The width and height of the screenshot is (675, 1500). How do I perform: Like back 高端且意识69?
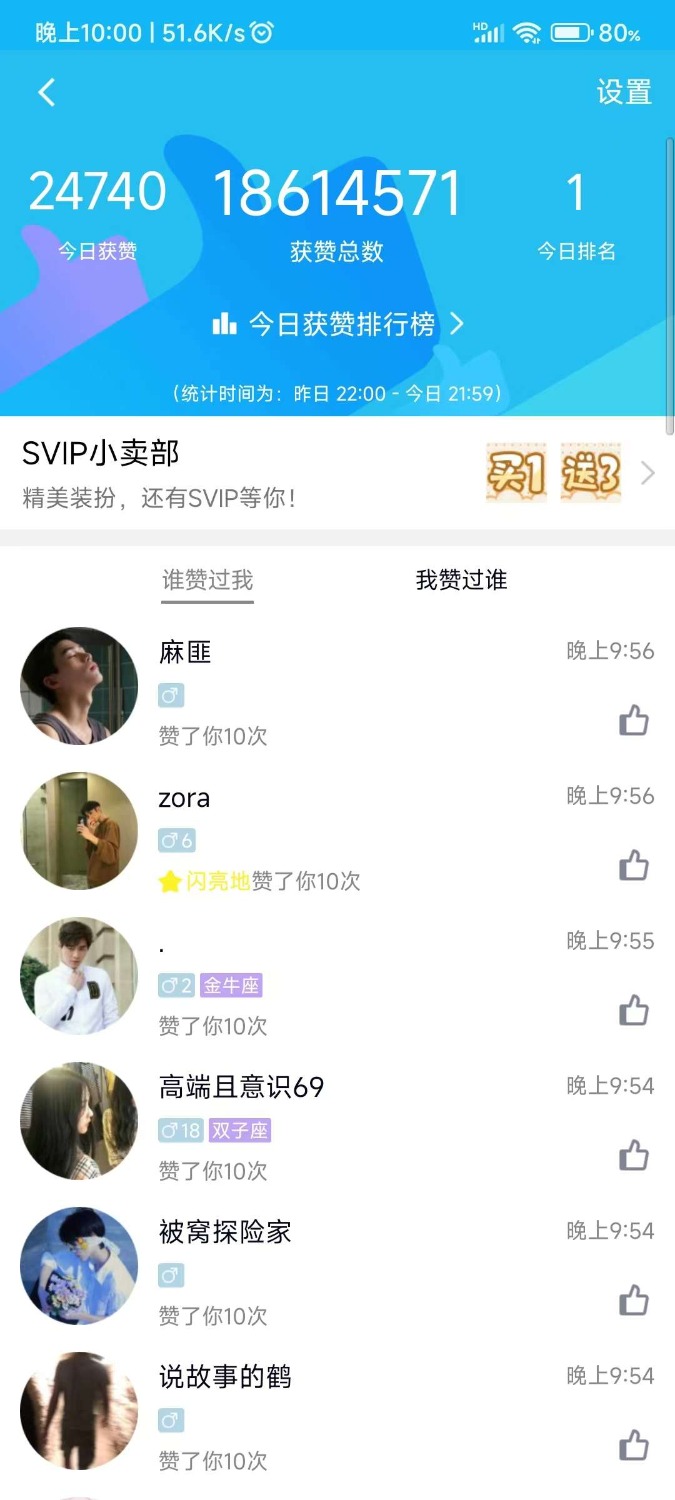point(634,1156)
